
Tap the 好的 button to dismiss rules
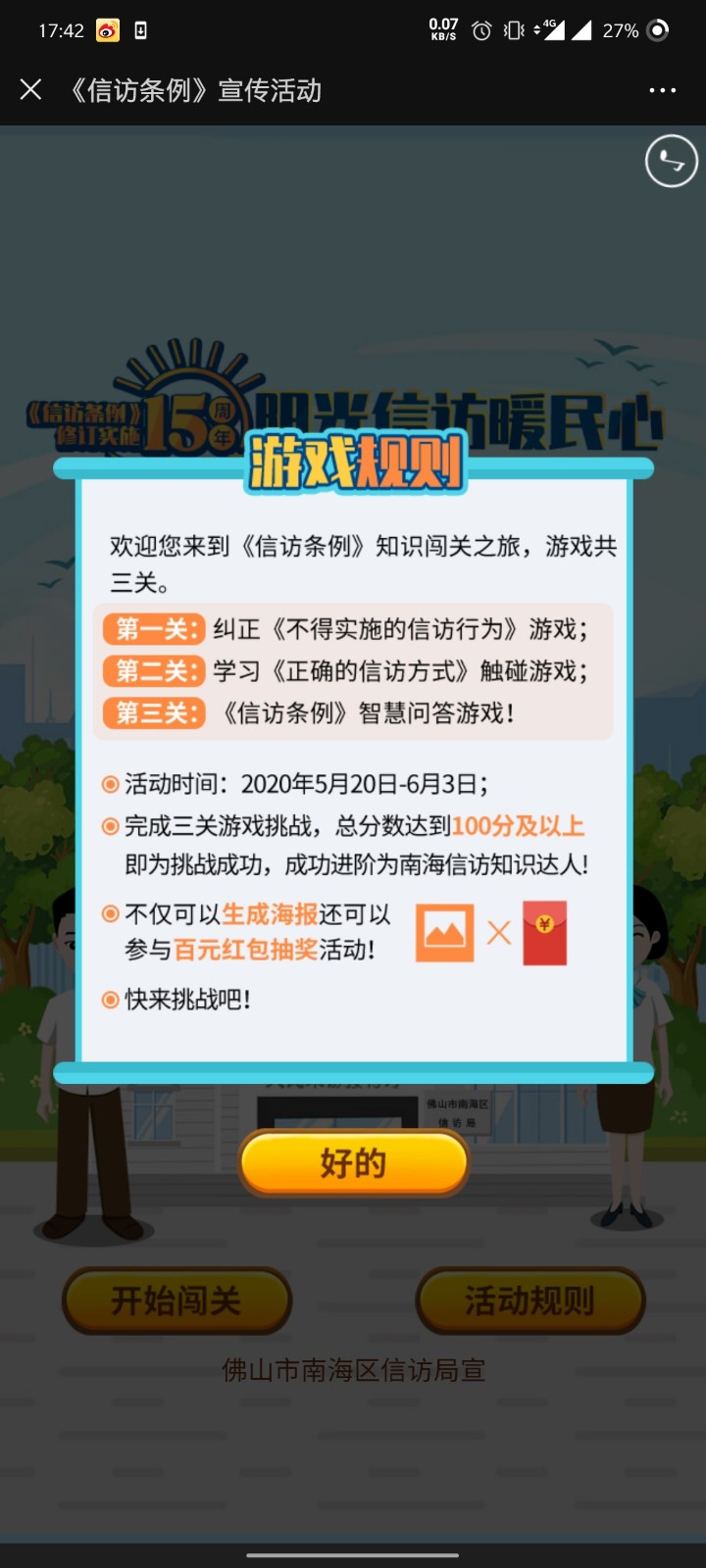coord(353,1163)
